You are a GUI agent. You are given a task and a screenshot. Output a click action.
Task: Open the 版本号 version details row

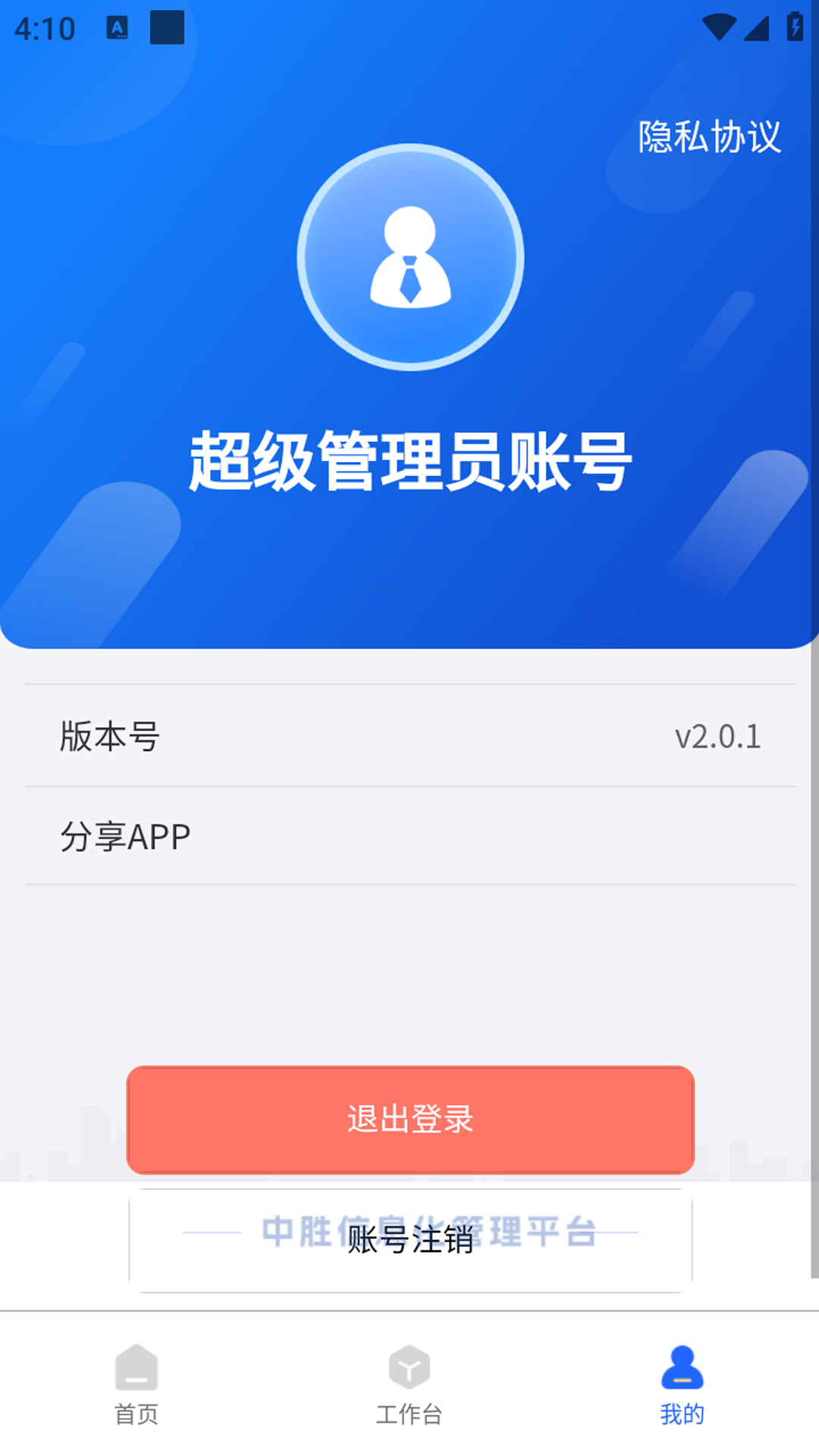[x=409, y=736]
